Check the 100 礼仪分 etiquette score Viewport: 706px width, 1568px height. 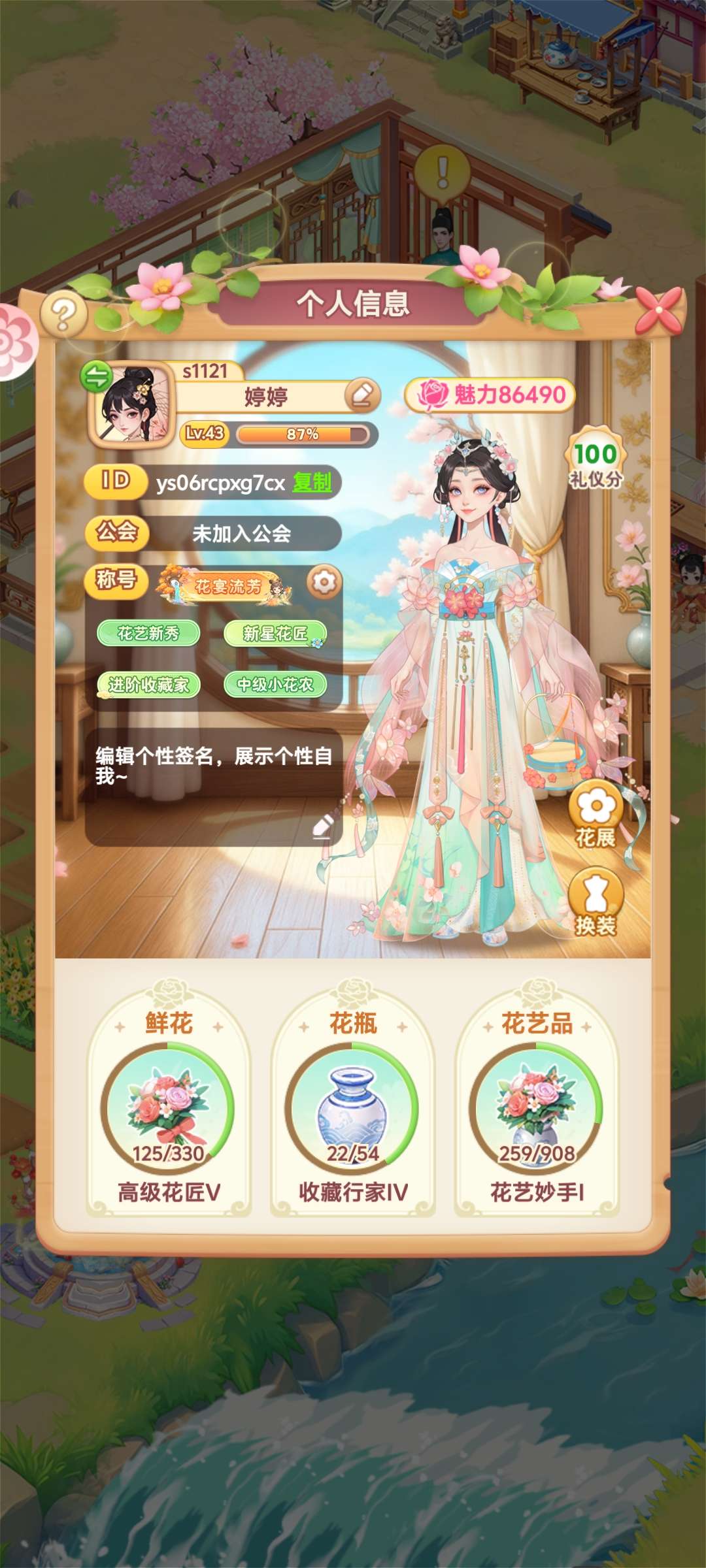click(595, 461)
